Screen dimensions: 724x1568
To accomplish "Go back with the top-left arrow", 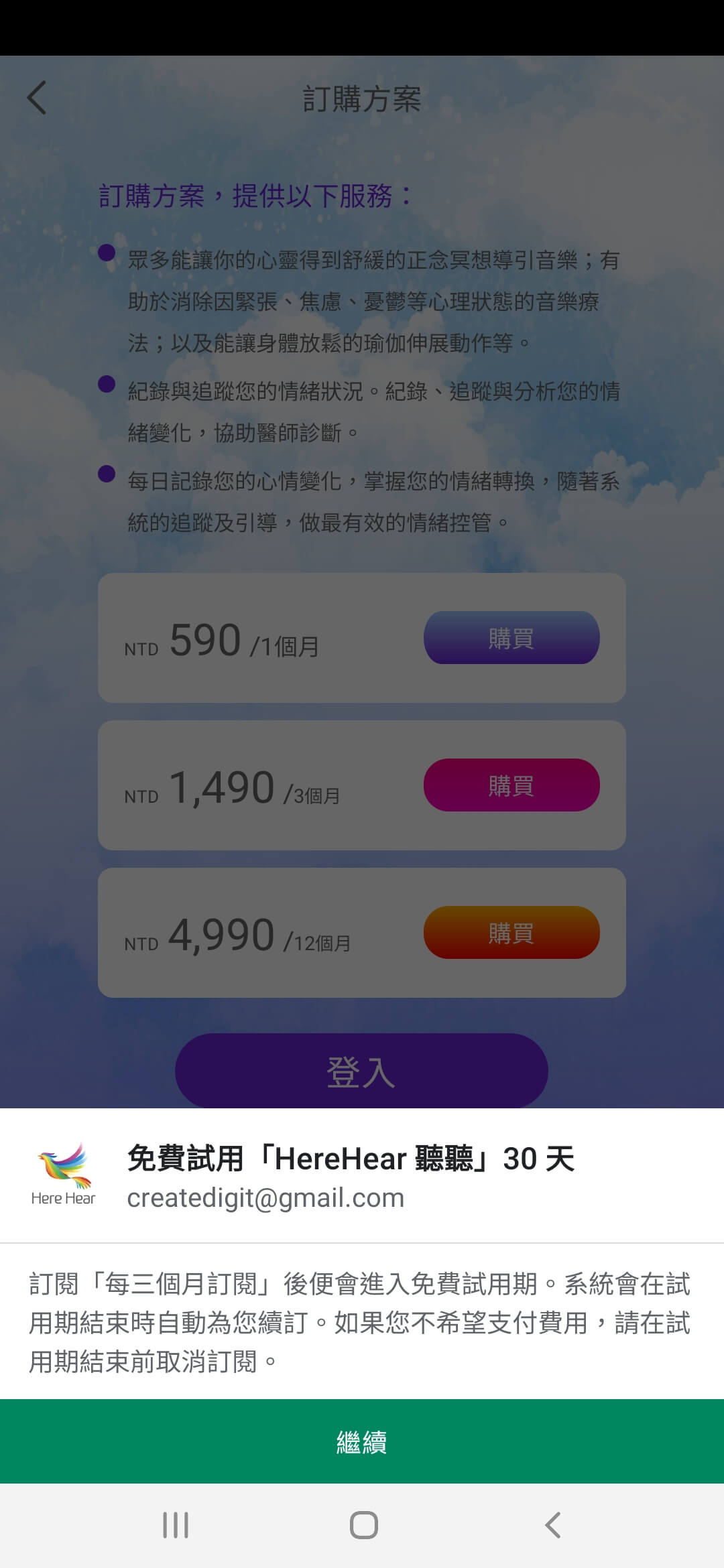I will pos(38,98).
